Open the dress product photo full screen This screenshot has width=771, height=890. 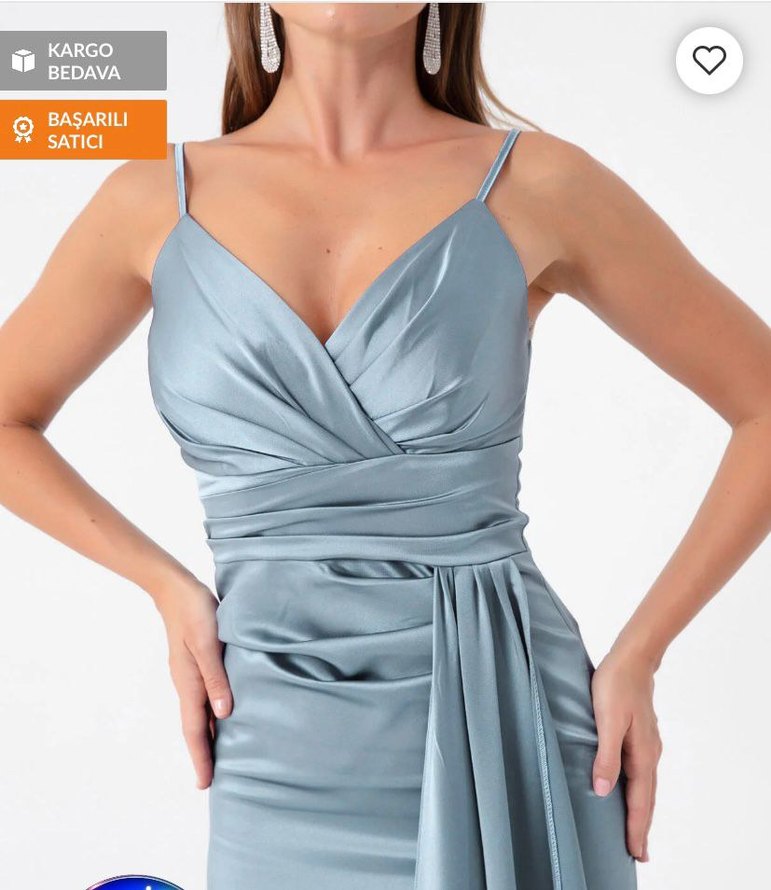pyautogui.click(x=385, y=500)
